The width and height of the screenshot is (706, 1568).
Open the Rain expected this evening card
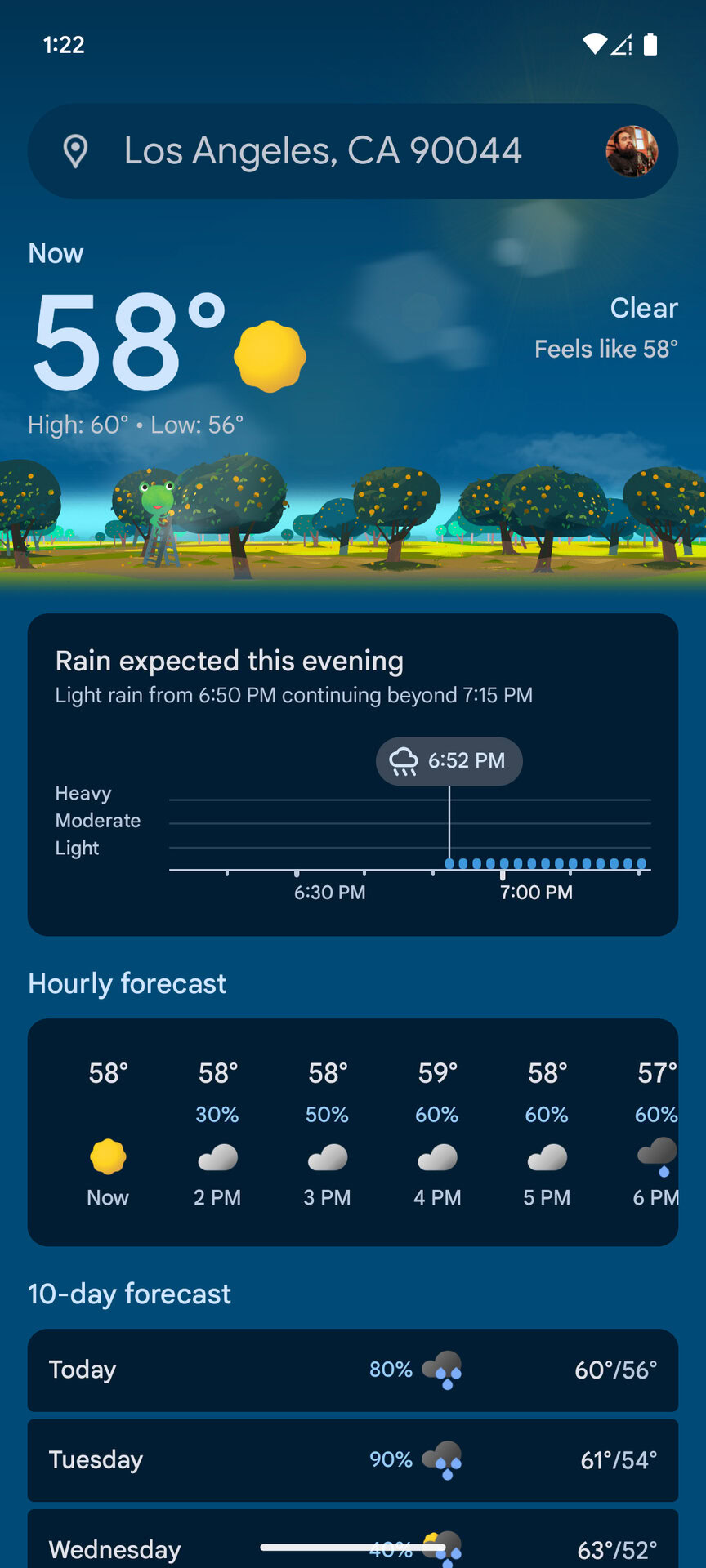tap(353, 772)
